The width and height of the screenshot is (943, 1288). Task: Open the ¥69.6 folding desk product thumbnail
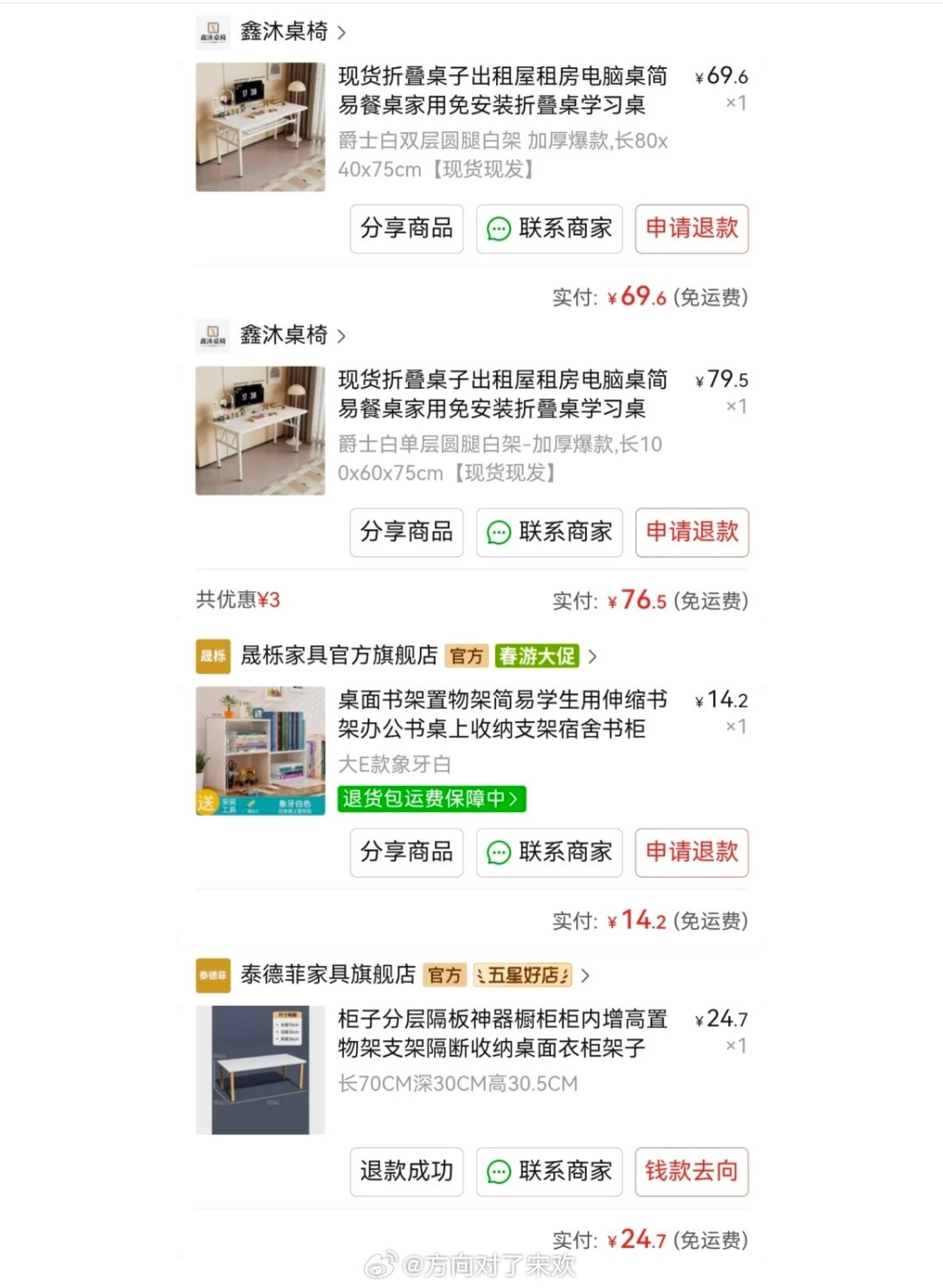(x=258, y=127)
